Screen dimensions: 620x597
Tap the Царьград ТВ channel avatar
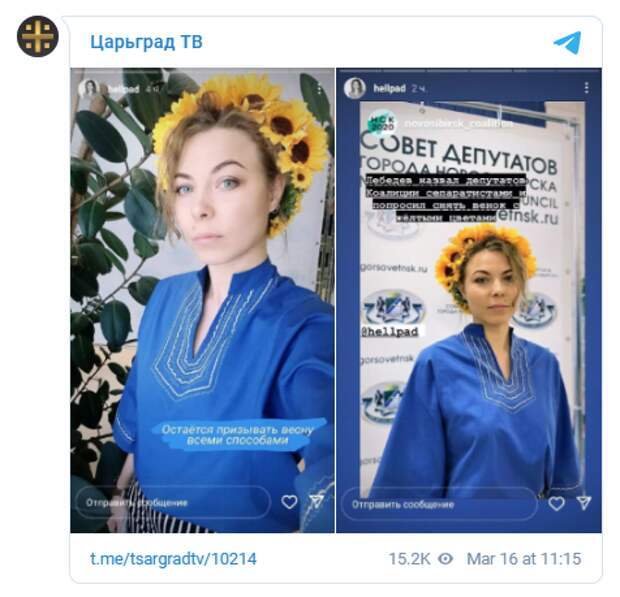tap(38, 37)
